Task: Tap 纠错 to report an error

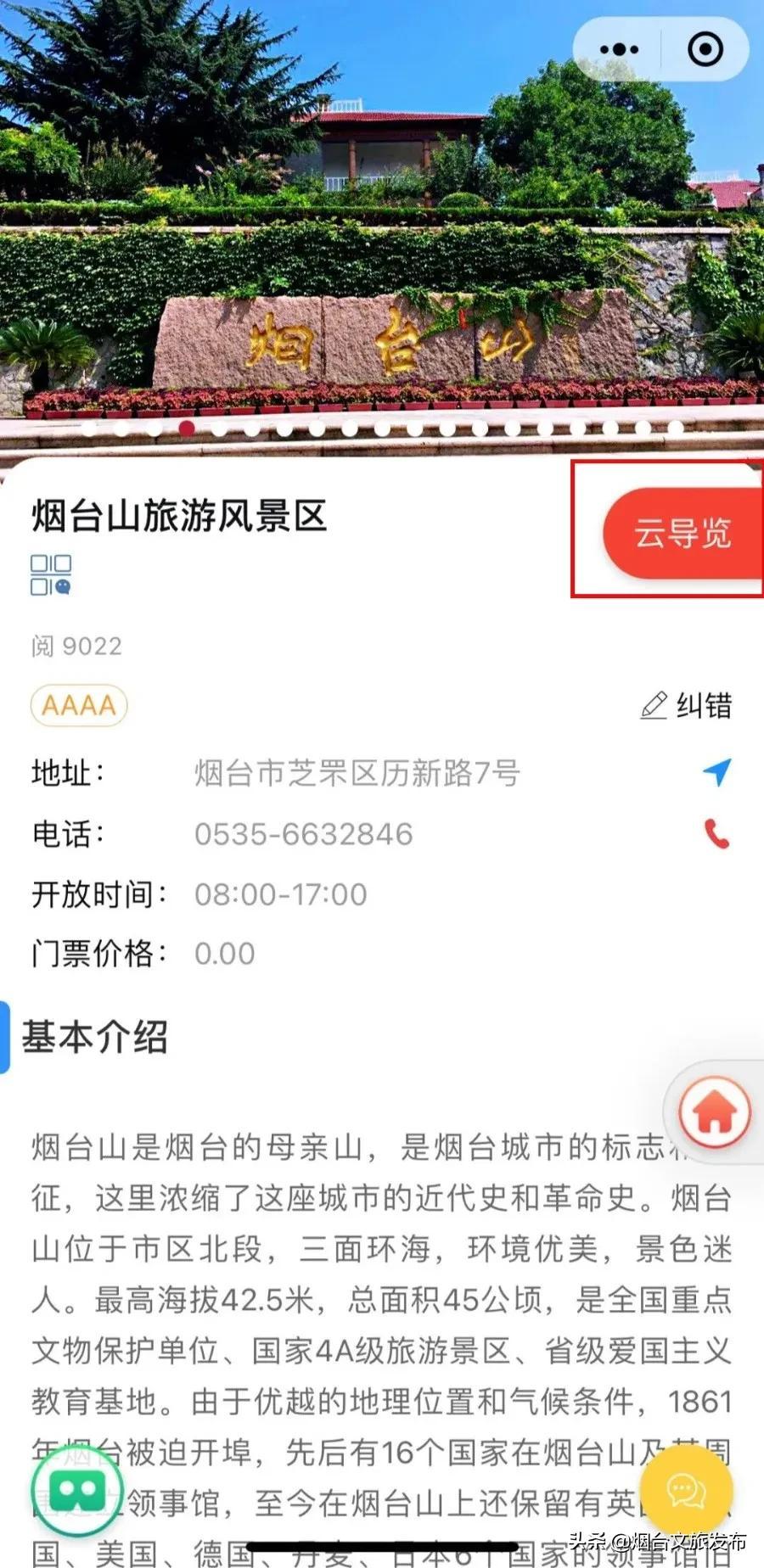Action: tap(687, 705)
